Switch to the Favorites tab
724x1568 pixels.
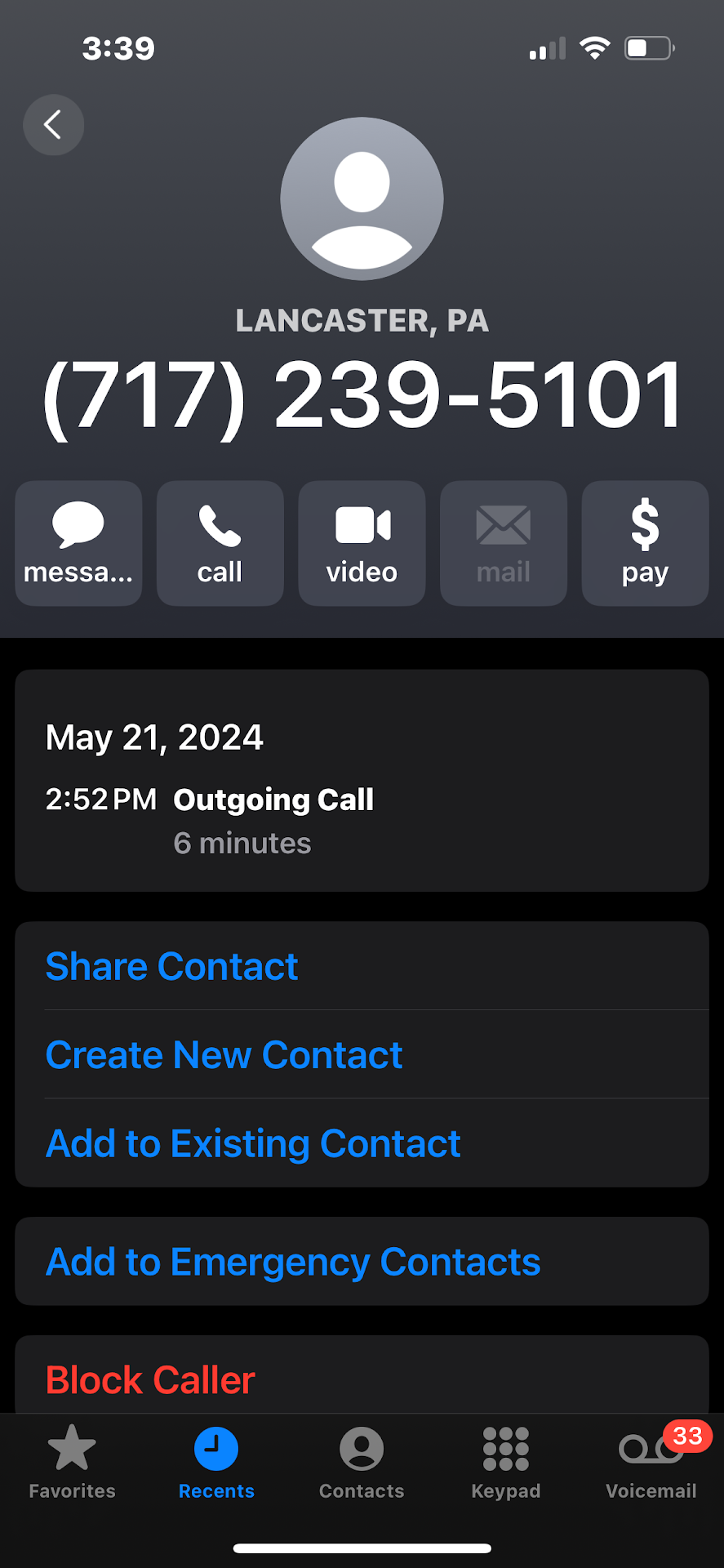(72, 1463)
